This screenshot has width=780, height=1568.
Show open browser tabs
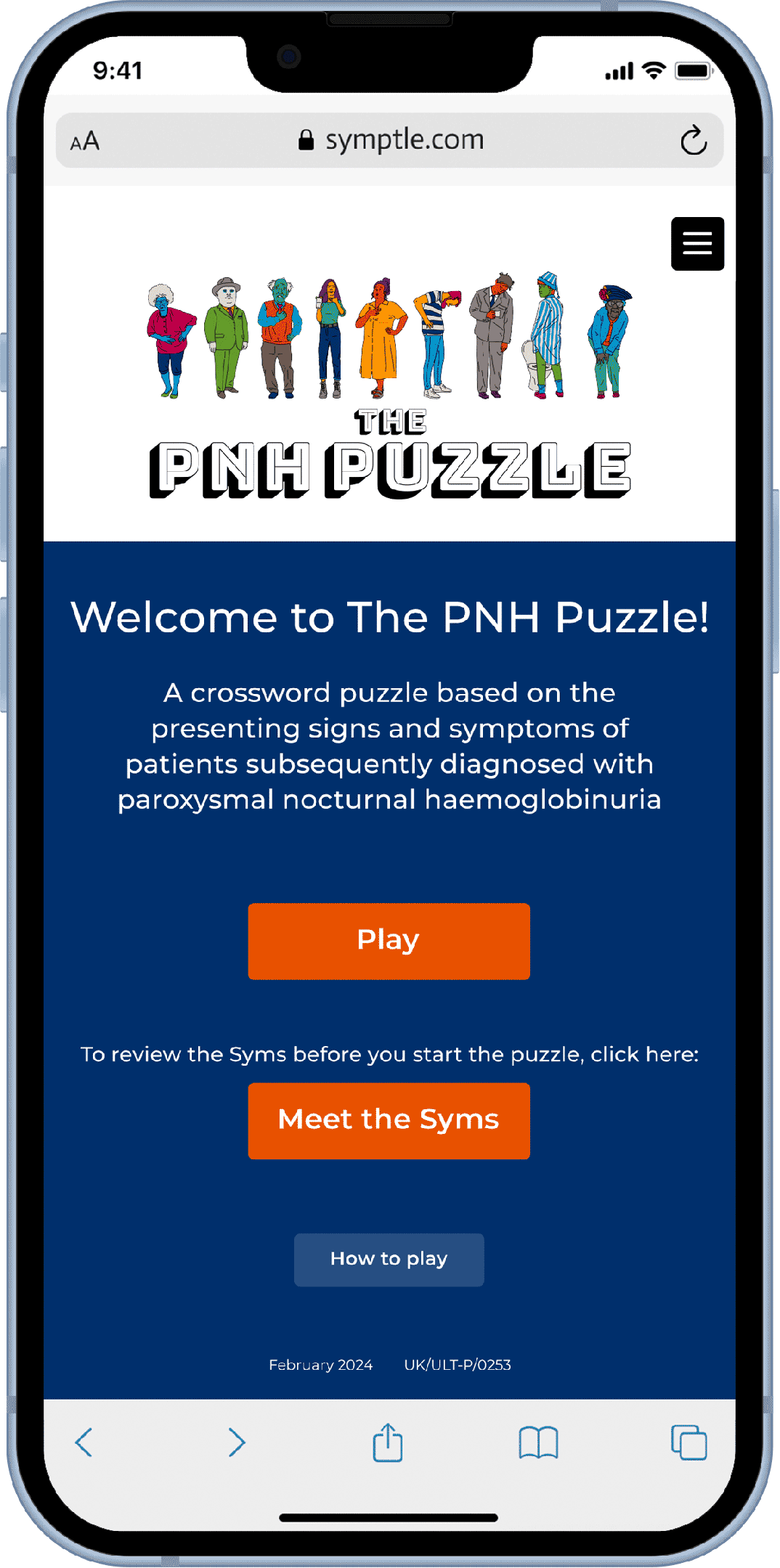click(688, 1442)
